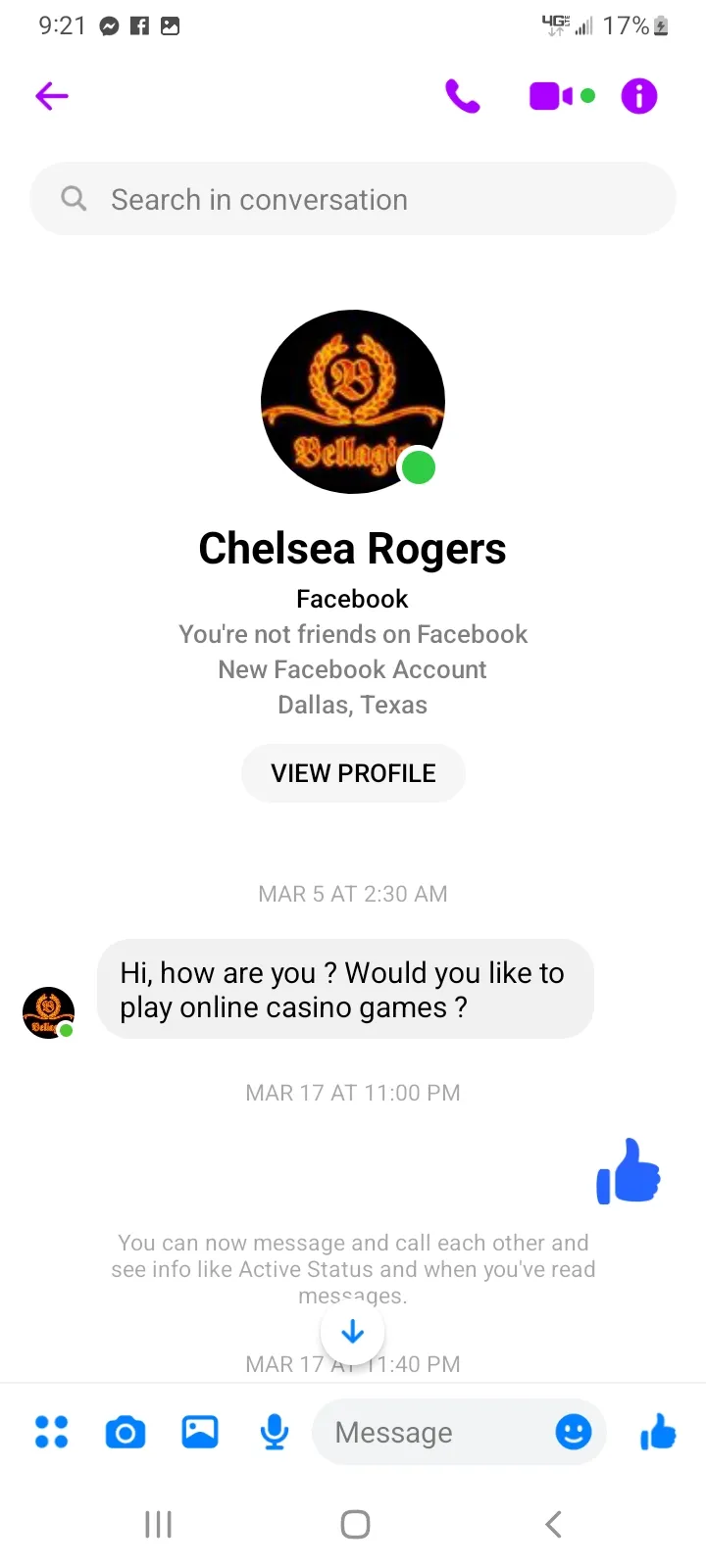706x1568 pixels.
Task: Tap the Search in conversation field
Action: 353,199
